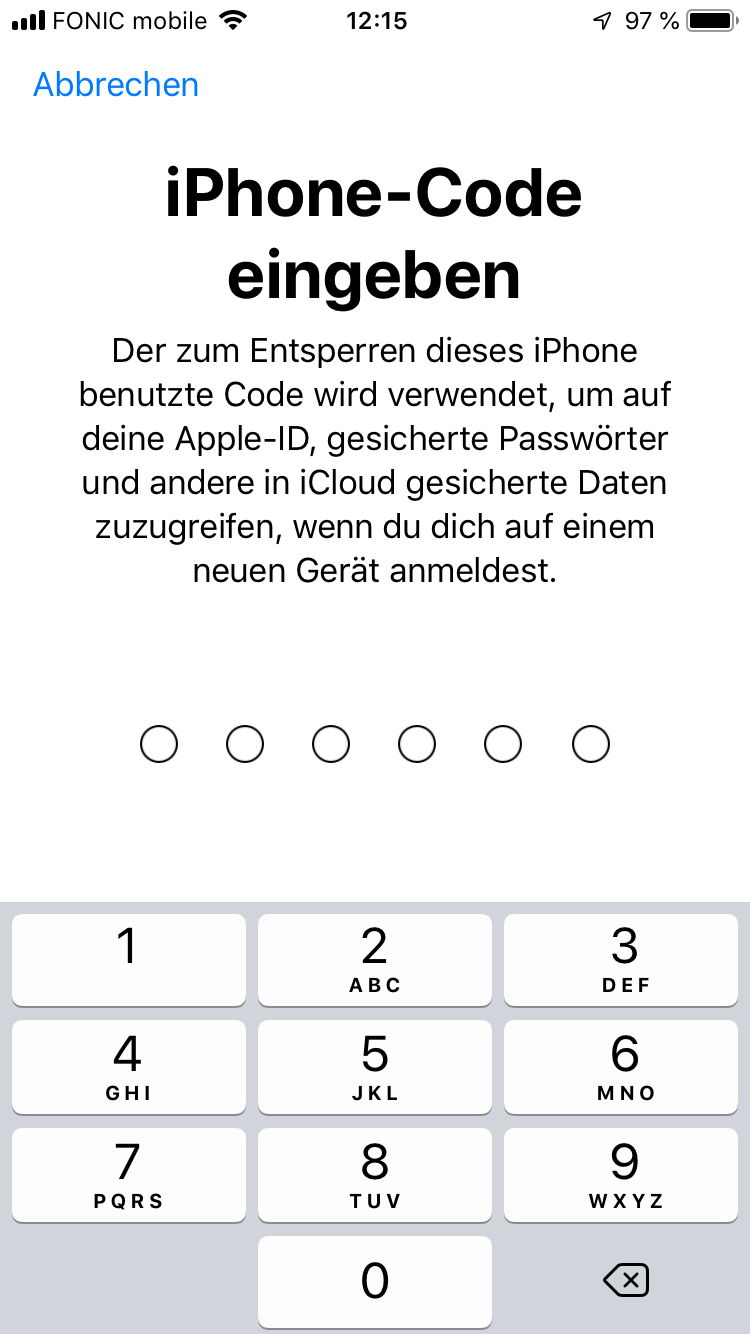
Task: Select the 7 PQRS key
Action: (129, 1175)
